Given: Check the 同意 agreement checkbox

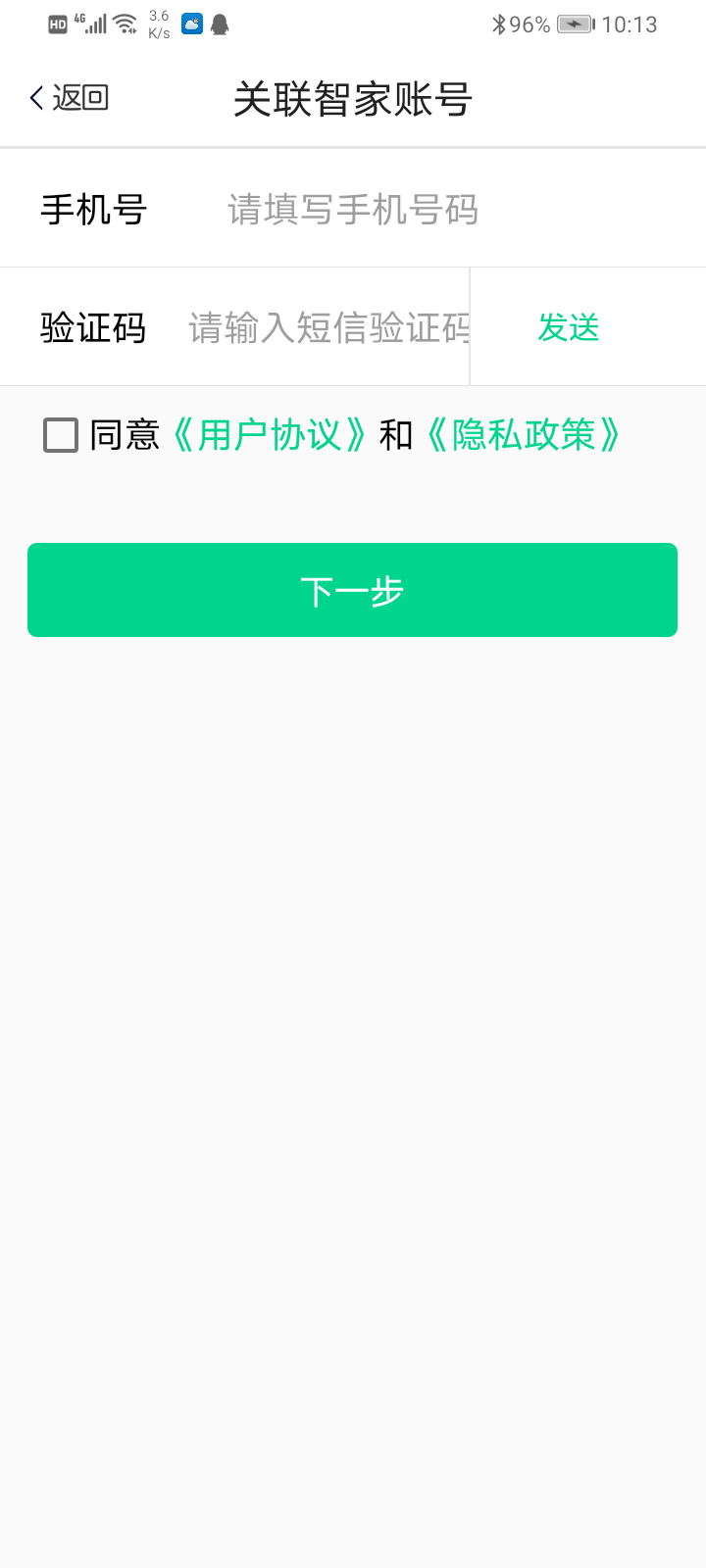Looking at the screenshot, I should click(x=61, y=435).
